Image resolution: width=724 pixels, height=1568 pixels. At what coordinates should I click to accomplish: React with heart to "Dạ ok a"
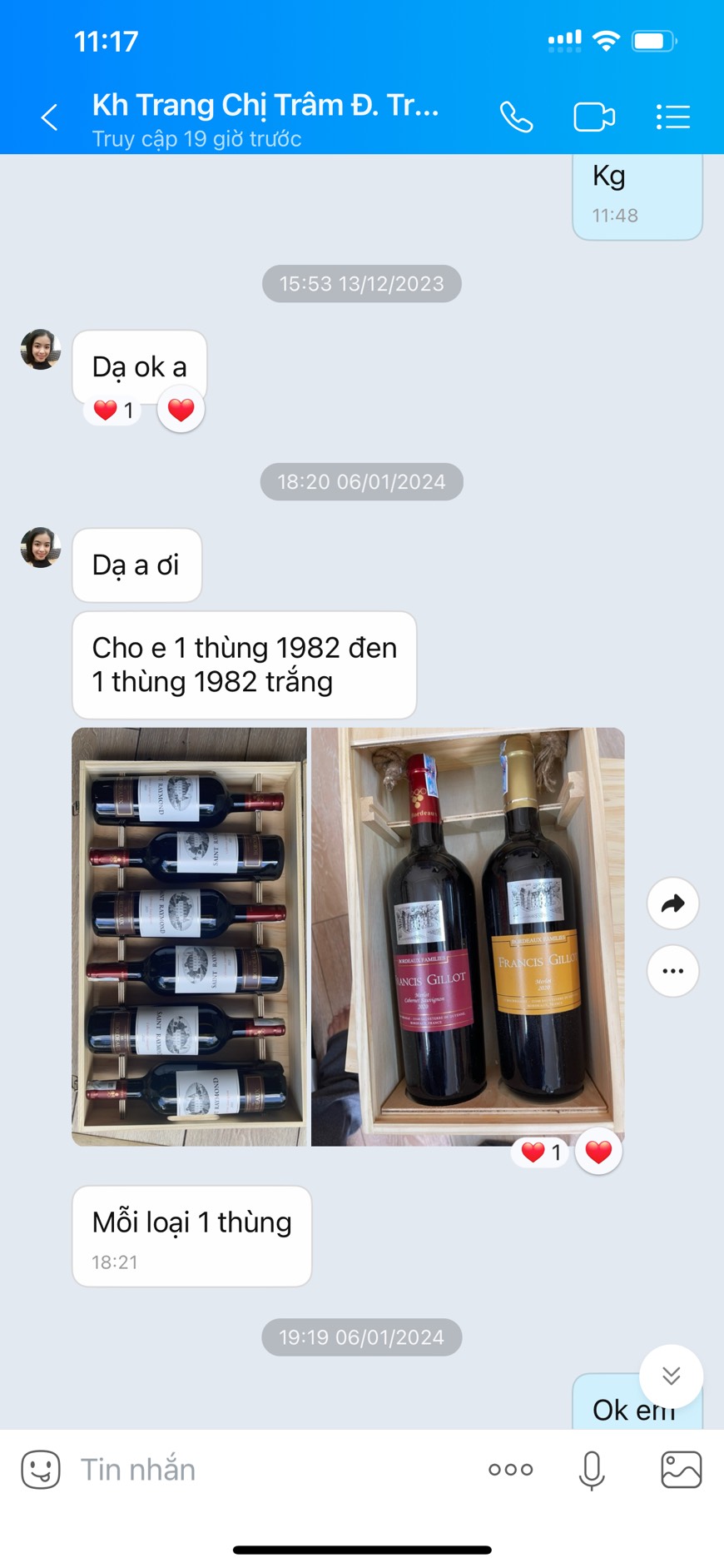click(x=181, y=410)
